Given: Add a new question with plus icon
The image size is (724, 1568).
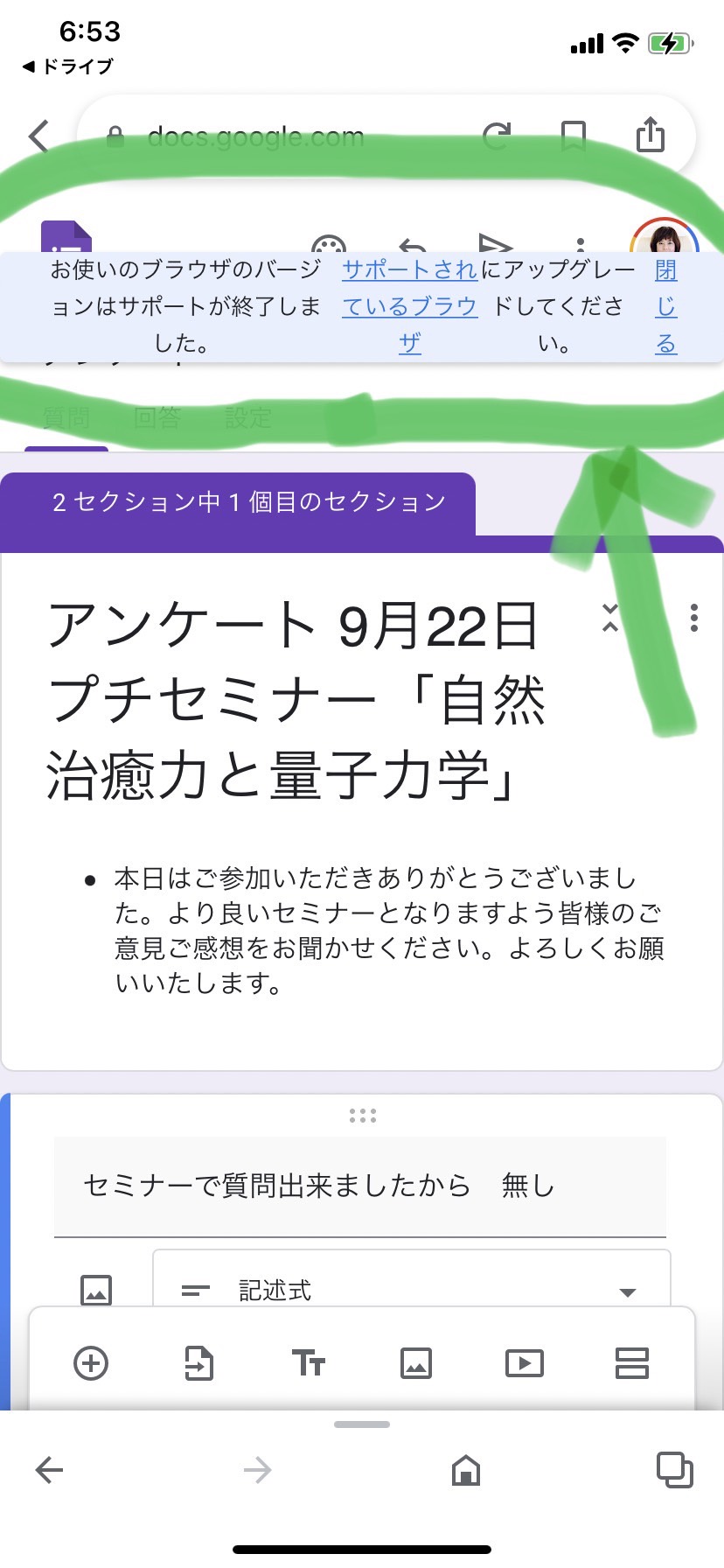Looking at the screenshot, I should (91, 1363).
